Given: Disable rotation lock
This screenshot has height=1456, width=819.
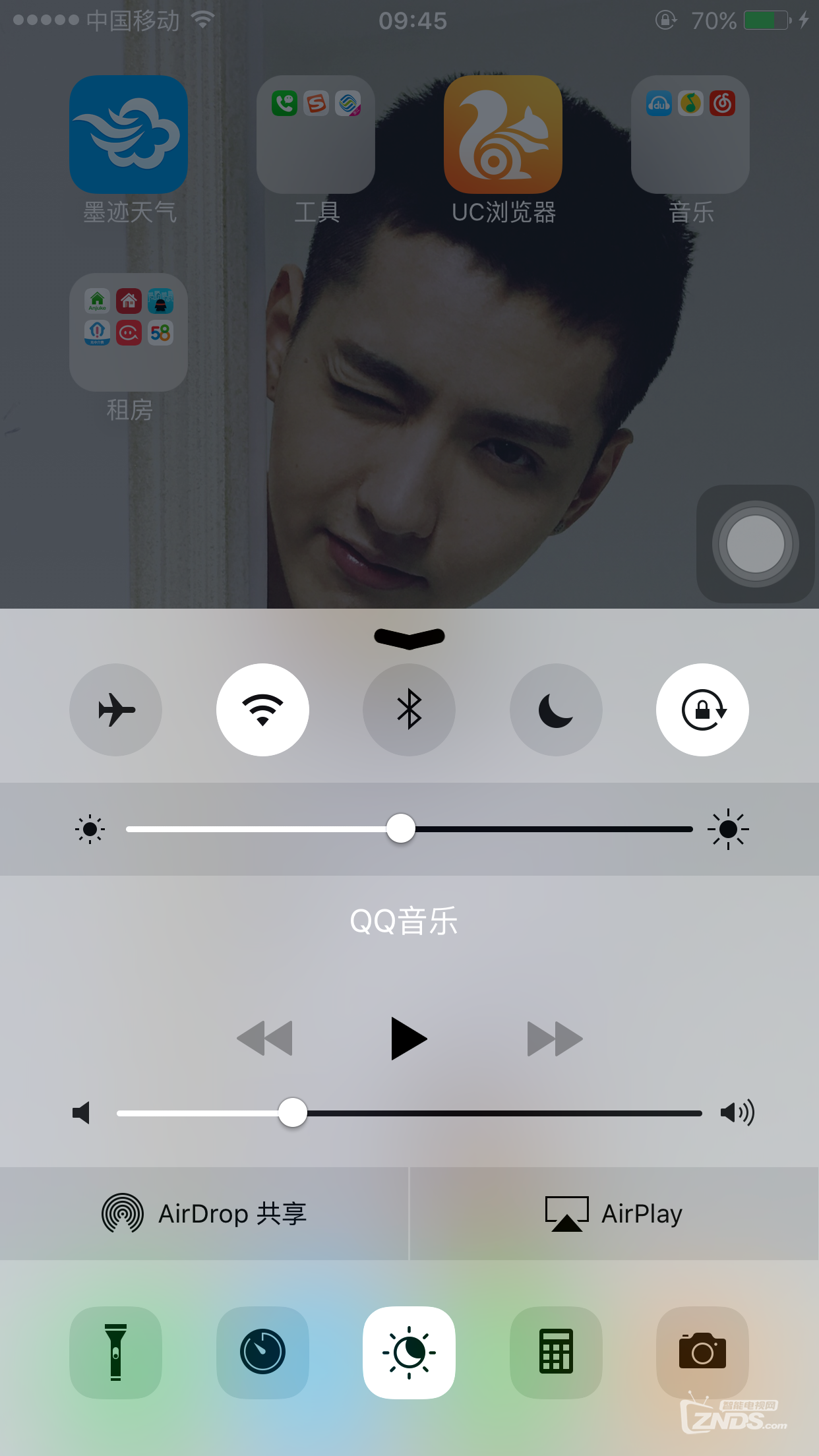Looking at the screenshot, I should coord(702,710).
